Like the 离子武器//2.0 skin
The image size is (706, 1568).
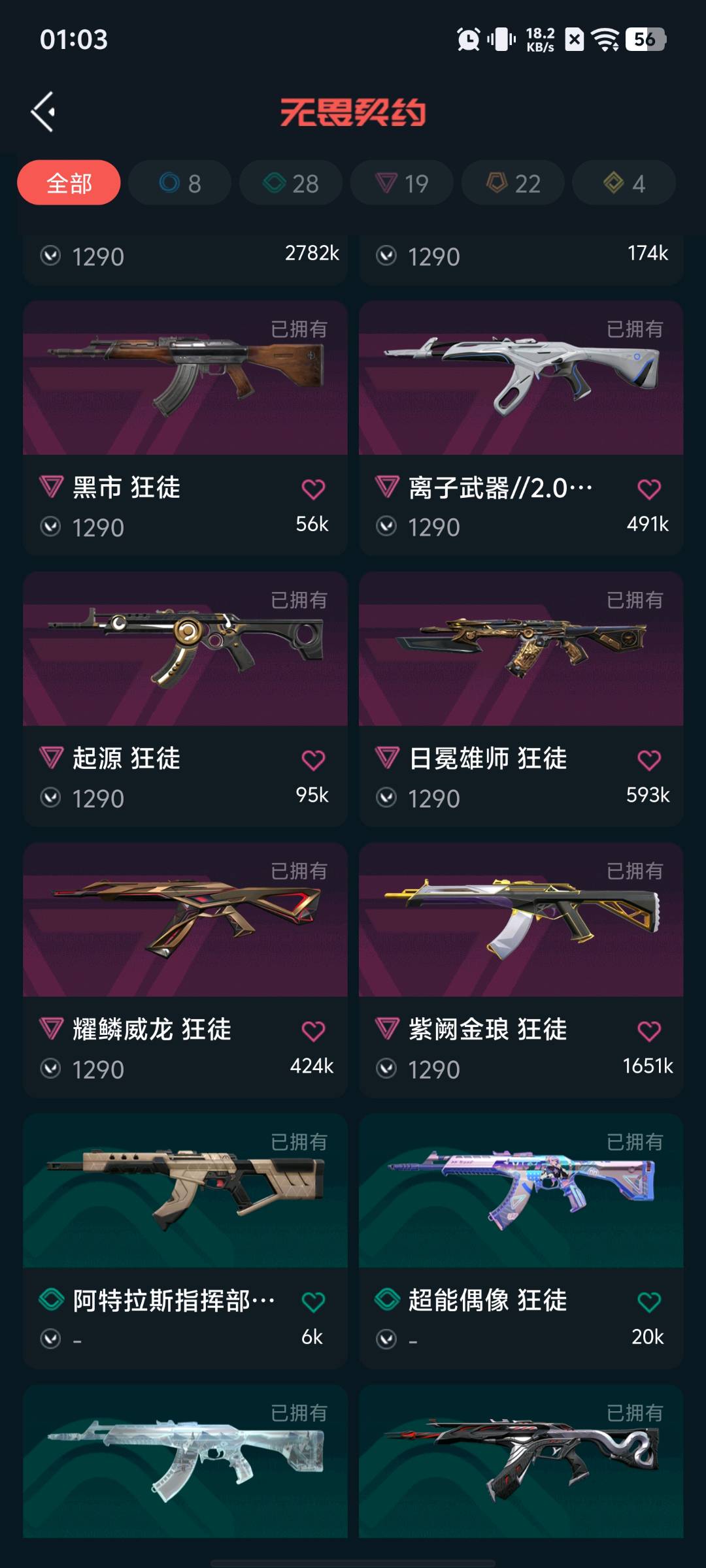pyautogui.click(x=649, y=489)
